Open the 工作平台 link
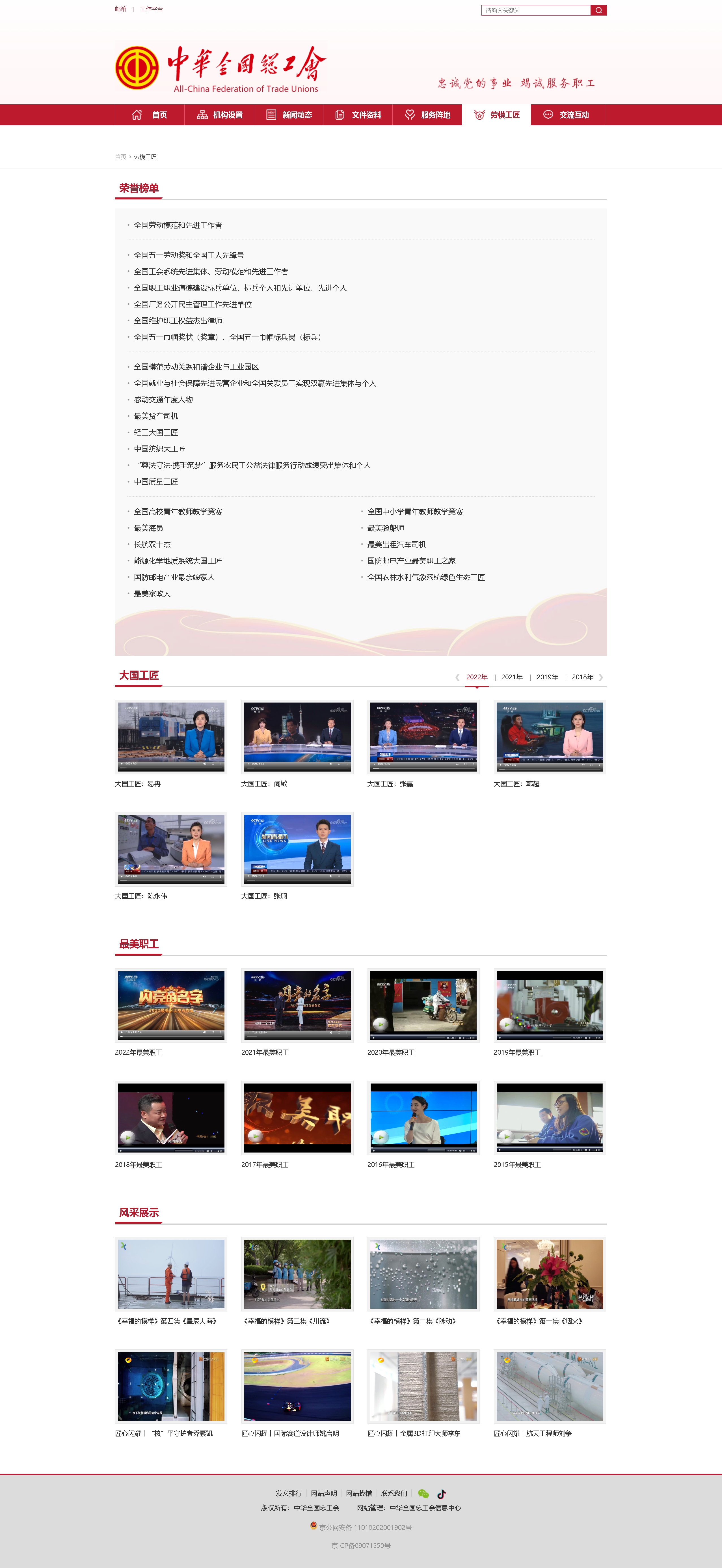The image size is (722, 1568). coord(152,9)
